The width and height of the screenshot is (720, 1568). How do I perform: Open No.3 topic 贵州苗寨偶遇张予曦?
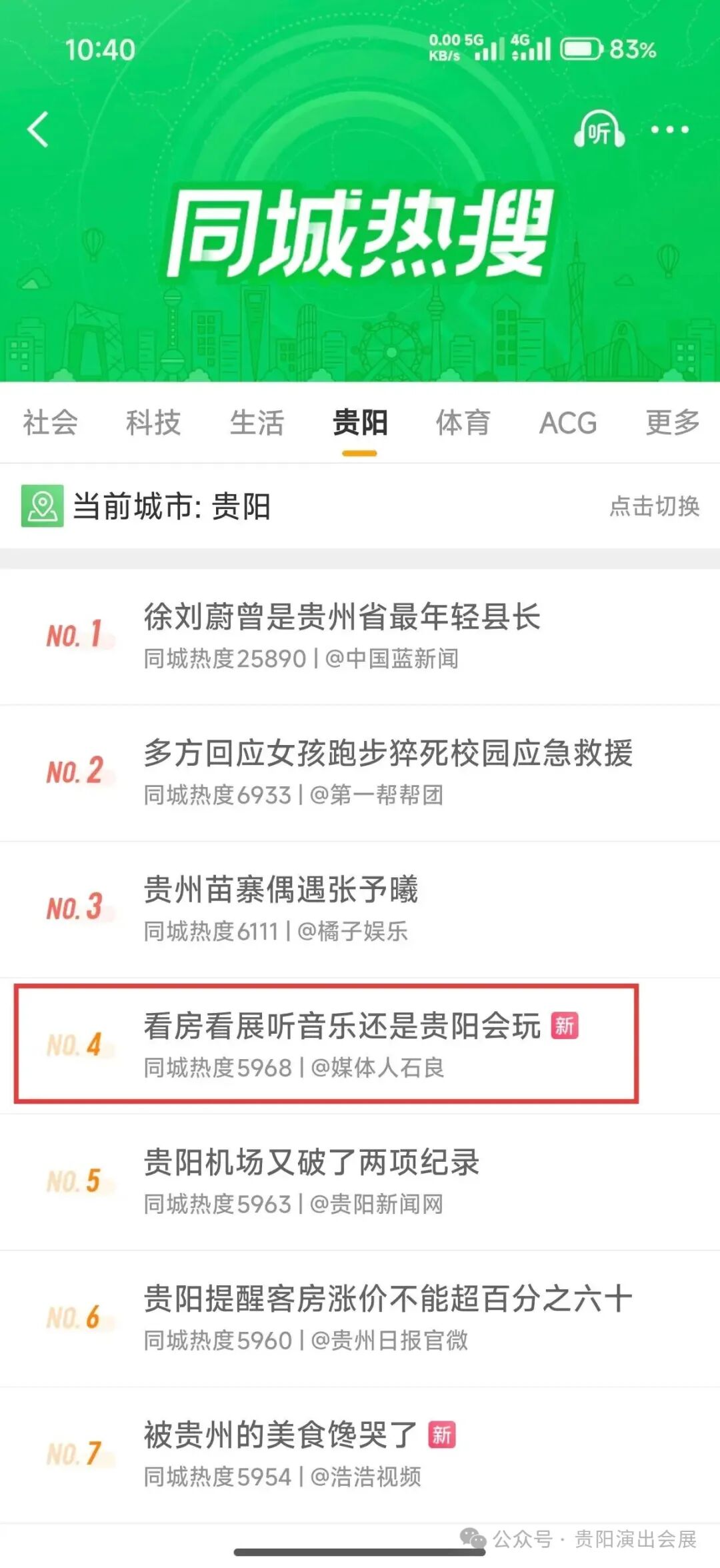[x=360, y=910]
